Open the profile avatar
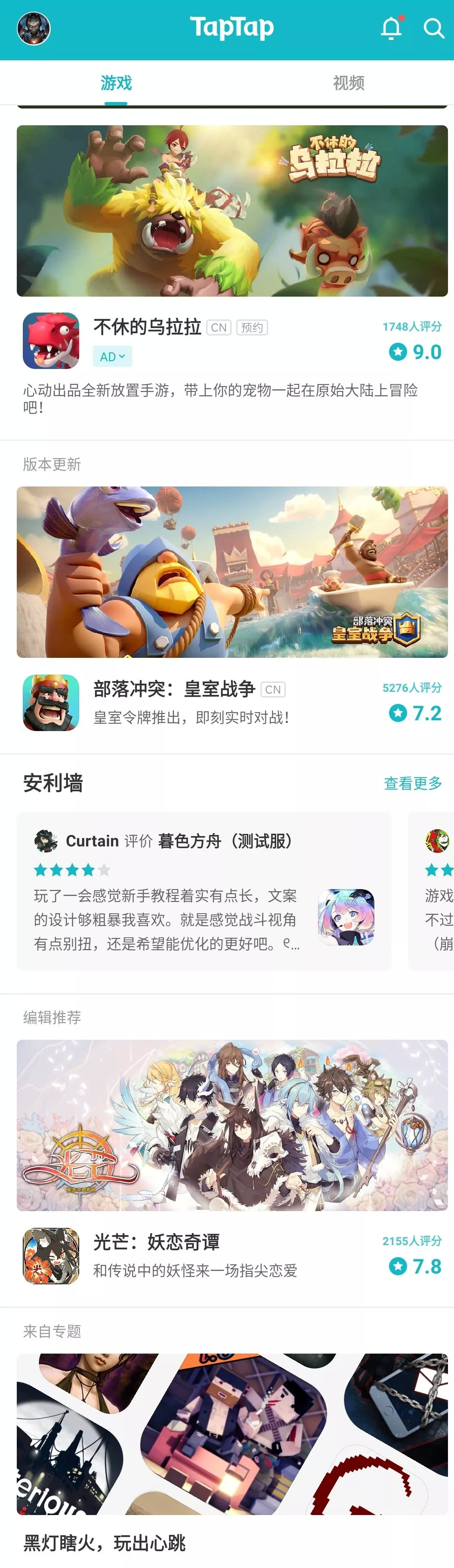454x1568 pixels. click(34, 28)
